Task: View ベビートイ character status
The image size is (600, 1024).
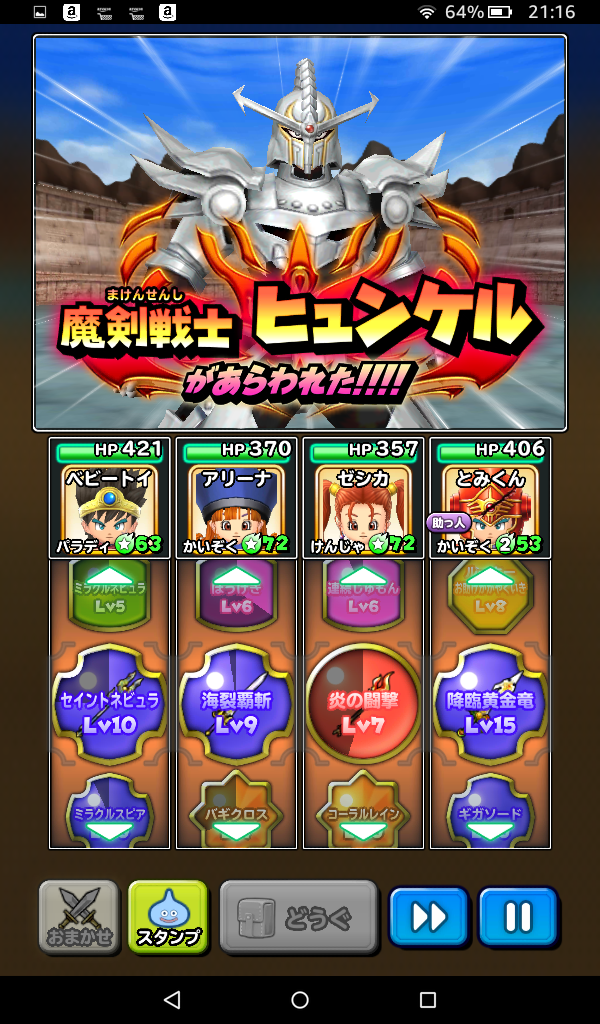Action: (108, 498)
